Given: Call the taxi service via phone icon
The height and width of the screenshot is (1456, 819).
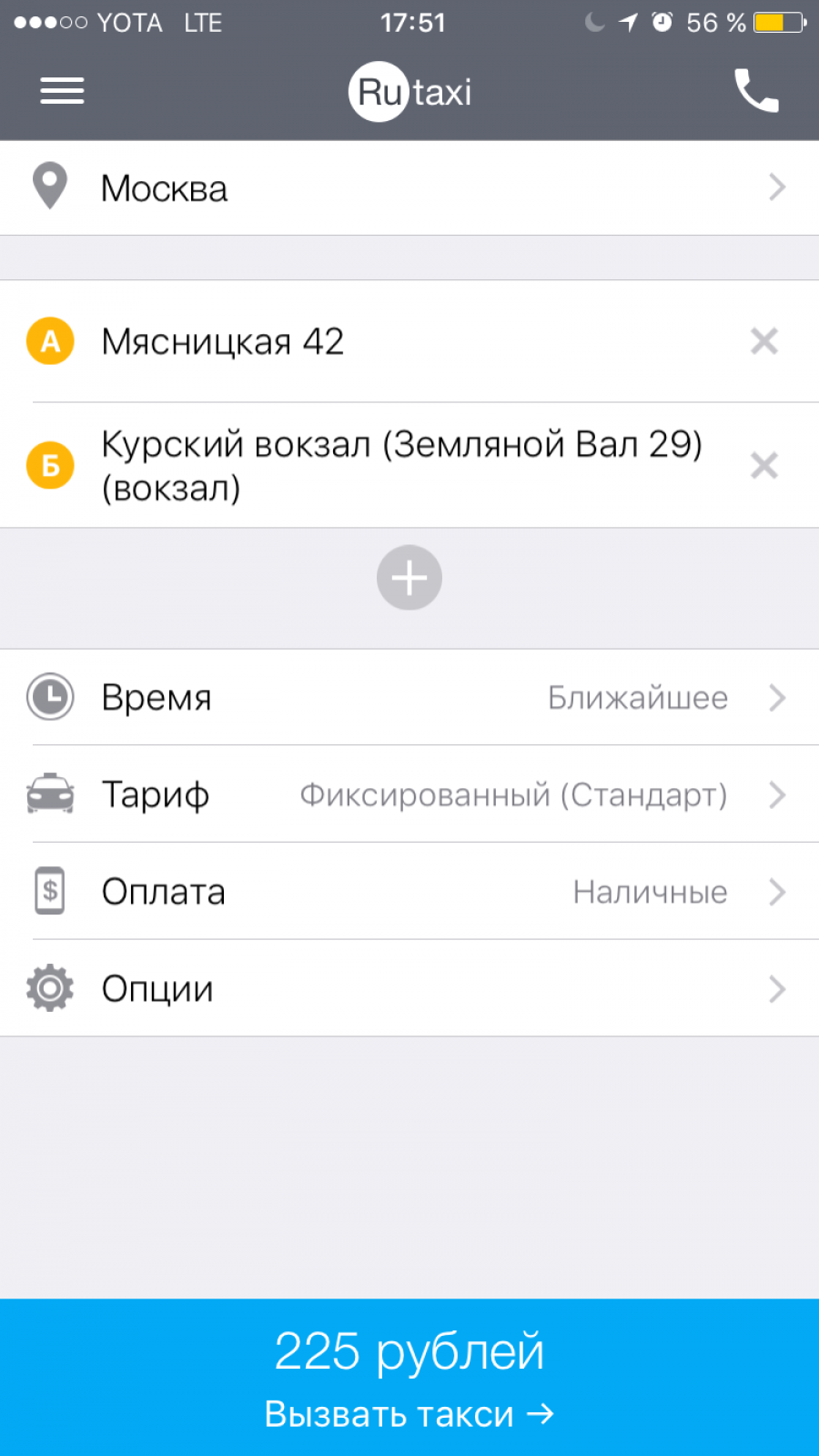Looking at the screenshot, I should pos(756,91).
